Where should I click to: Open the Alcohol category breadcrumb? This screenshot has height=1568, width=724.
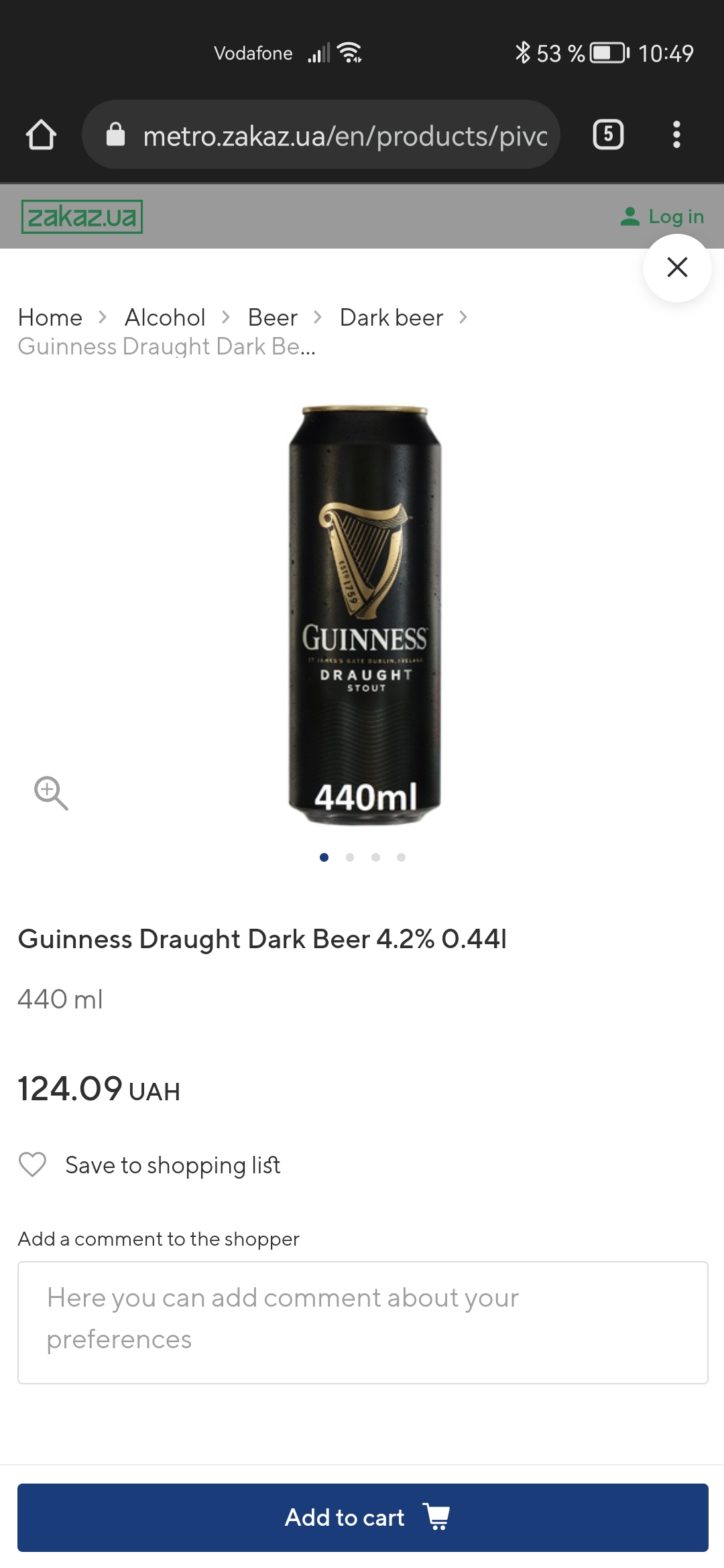[165, 318]
